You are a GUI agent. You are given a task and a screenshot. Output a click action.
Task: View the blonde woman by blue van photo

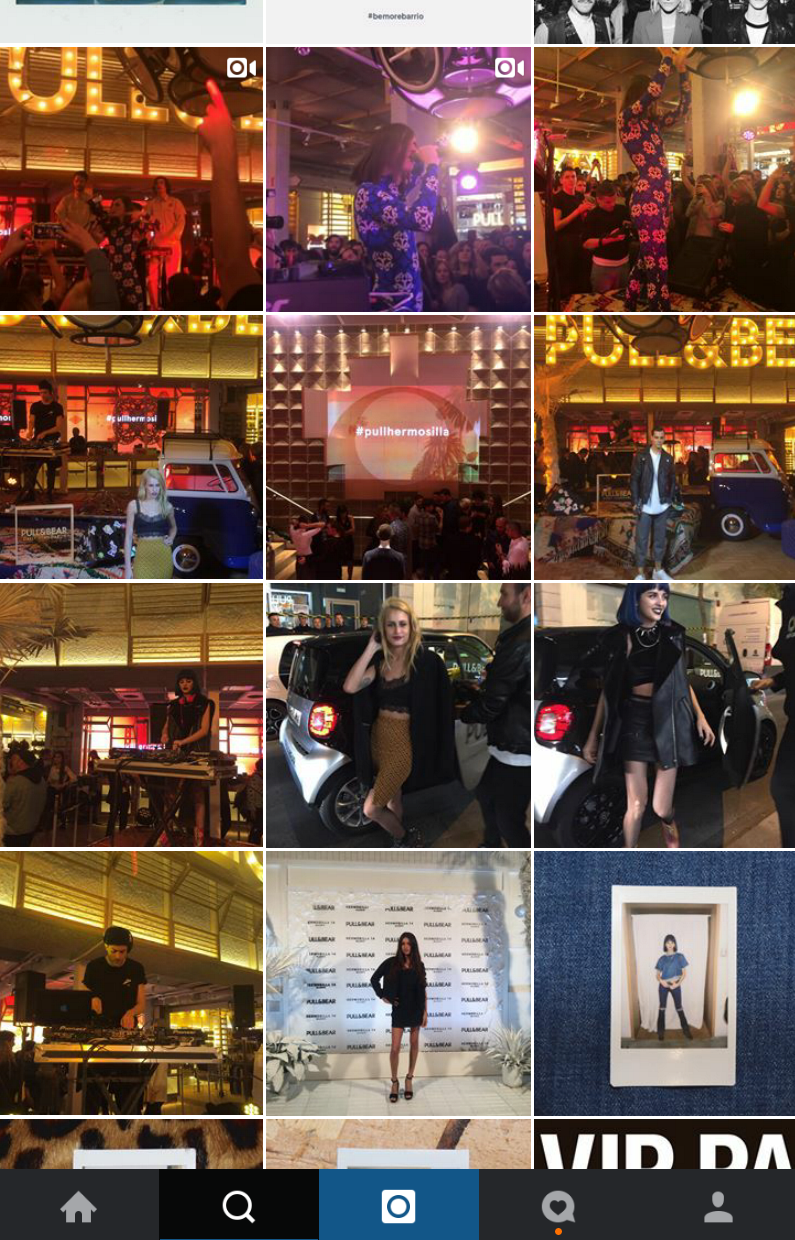(x=131, y=447)
